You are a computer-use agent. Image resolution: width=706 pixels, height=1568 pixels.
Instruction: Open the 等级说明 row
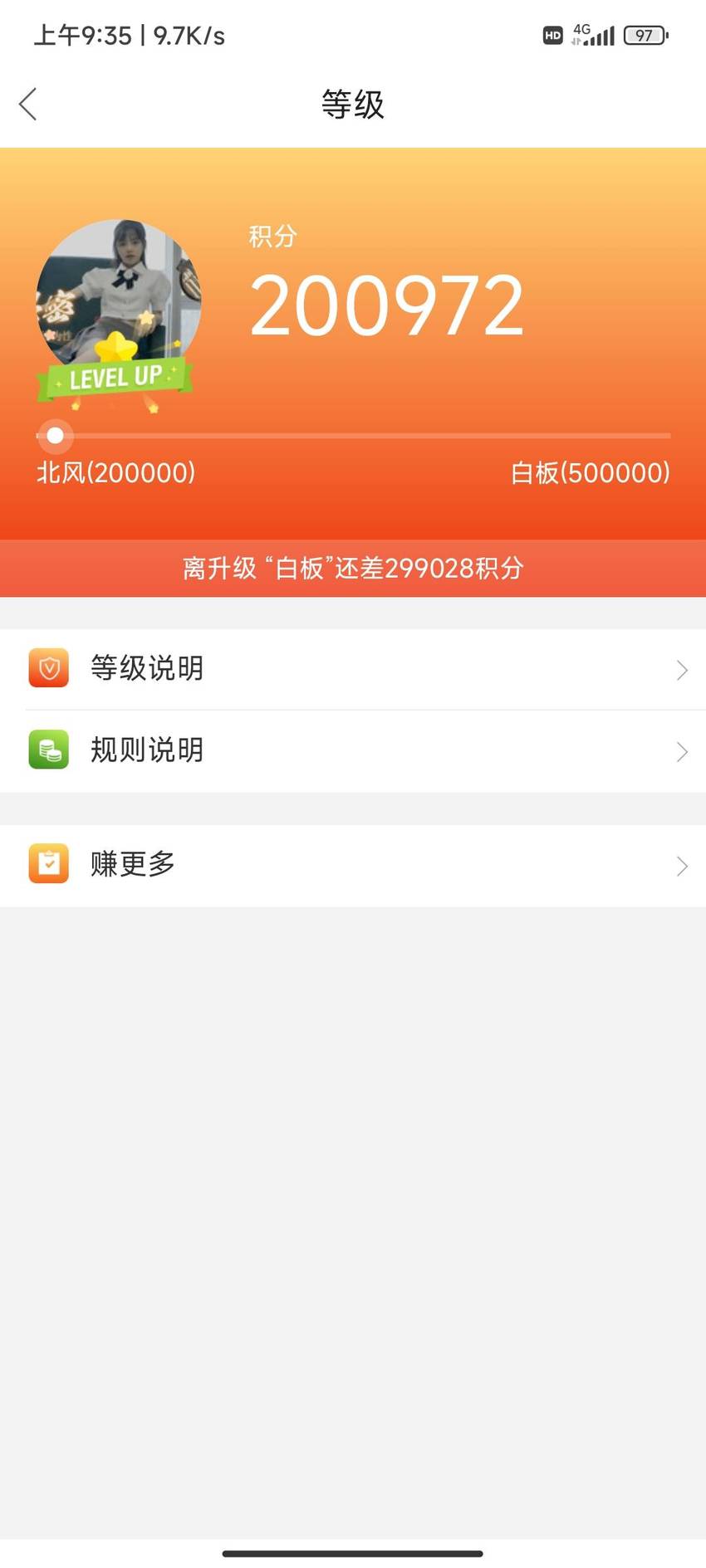coord(353,669)
